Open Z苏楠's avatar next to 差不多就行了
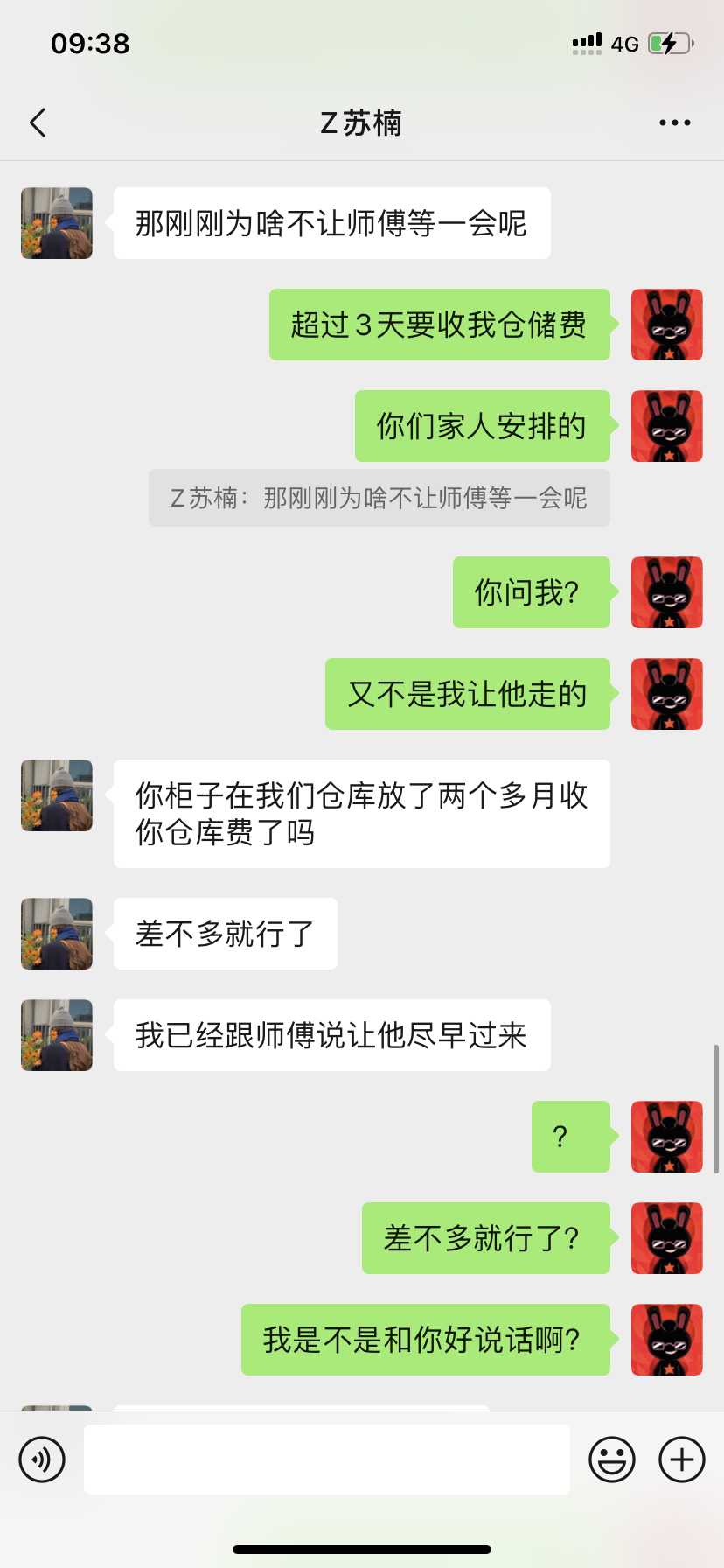Image resolution: width=724 pixels, height=1568 pixels. click(57, 934)
